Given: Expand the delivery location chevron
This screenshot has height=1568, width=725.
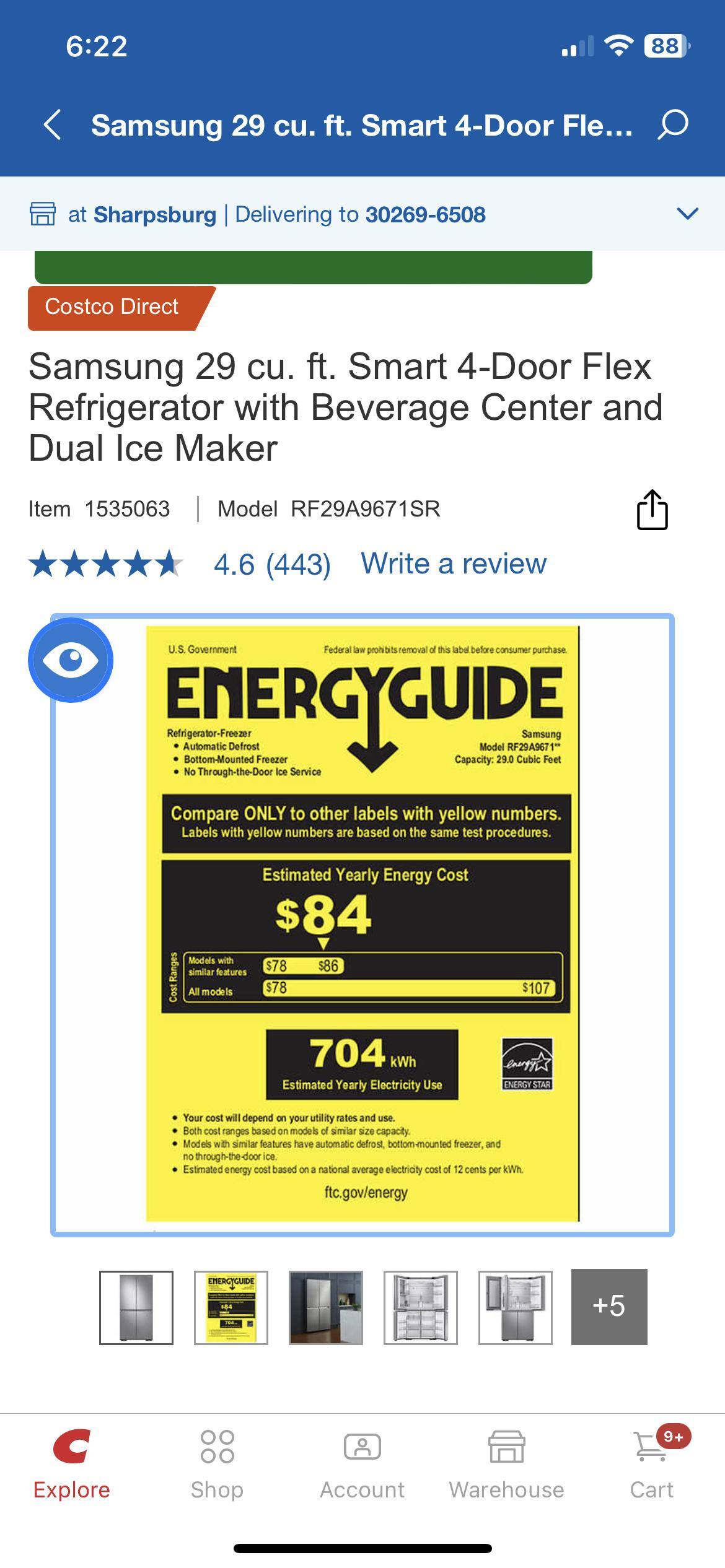Looking at the screenshot, I should (687, 214).
